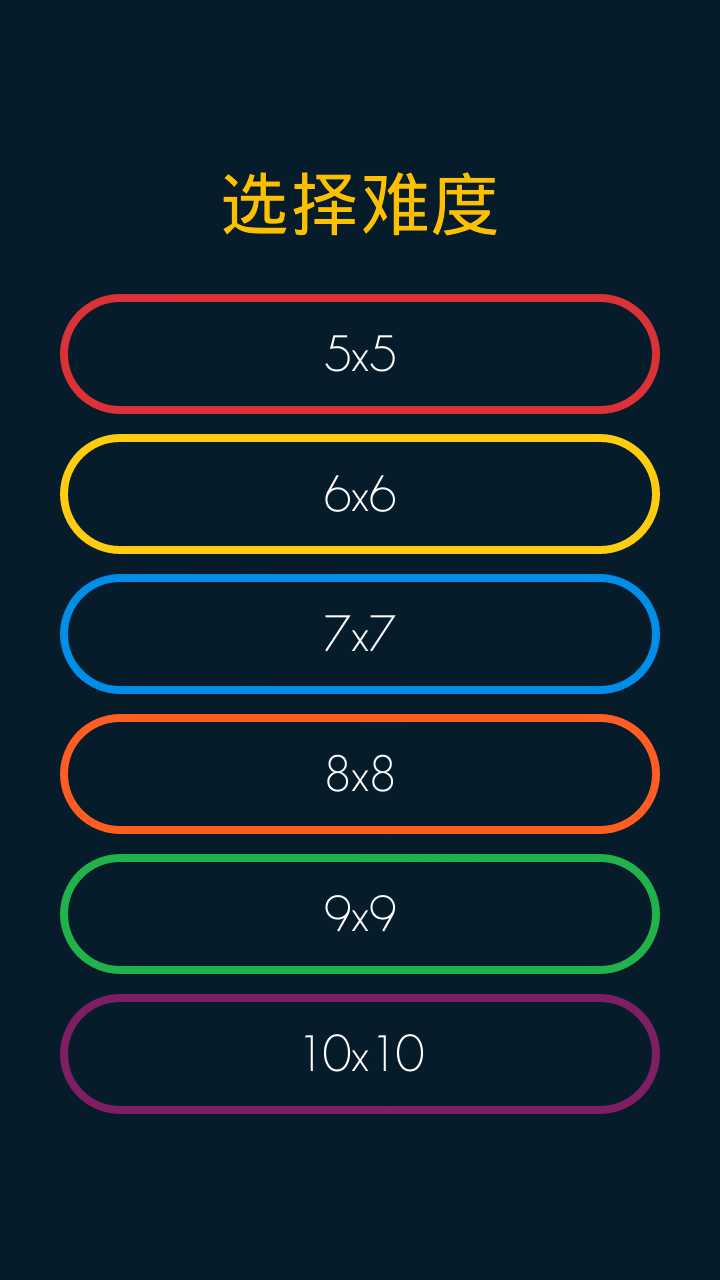Start with the 8x8 grid
Viewport: 720px width, 1280px height.
click(360, 774)
